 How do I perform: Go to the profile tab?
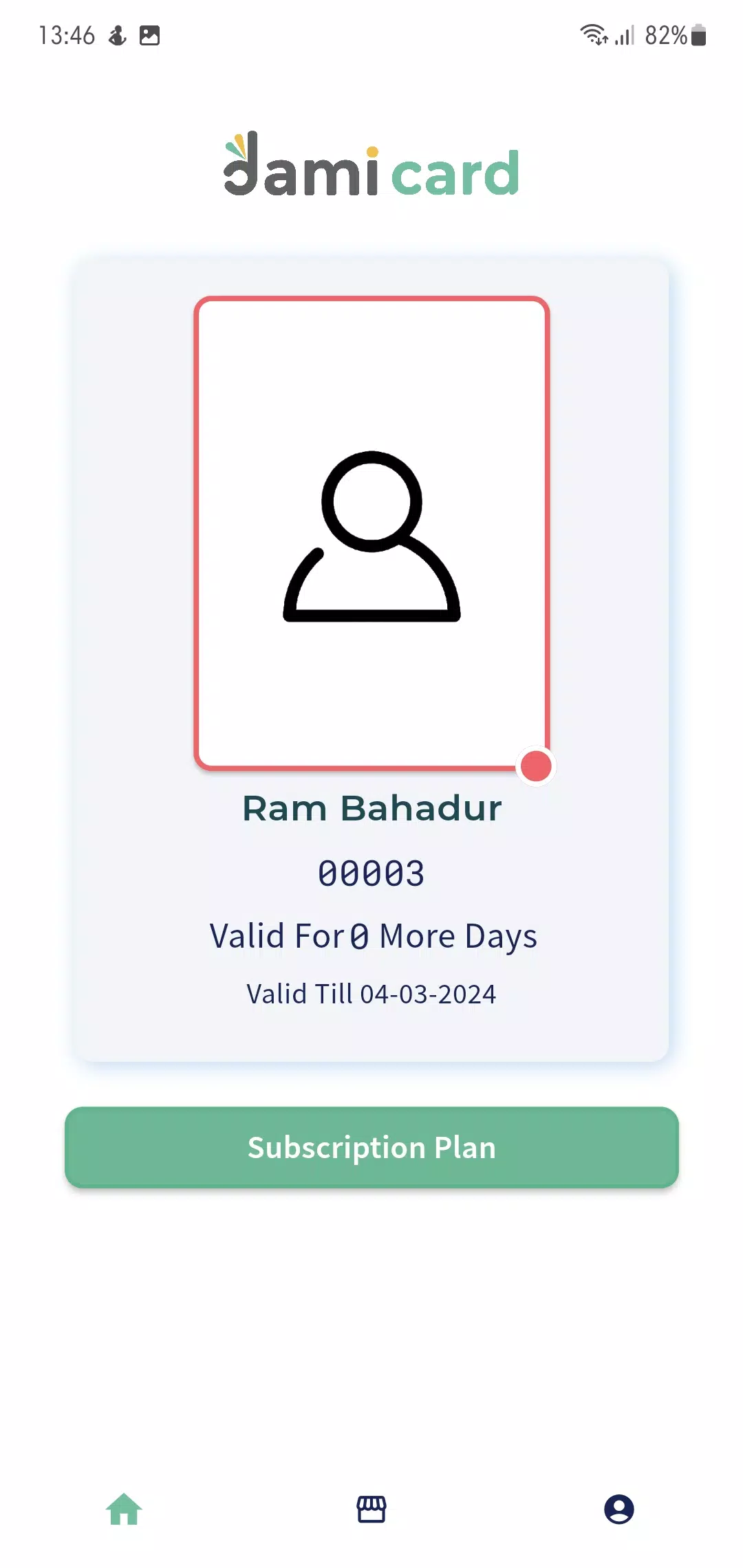tap(619, 1510)
